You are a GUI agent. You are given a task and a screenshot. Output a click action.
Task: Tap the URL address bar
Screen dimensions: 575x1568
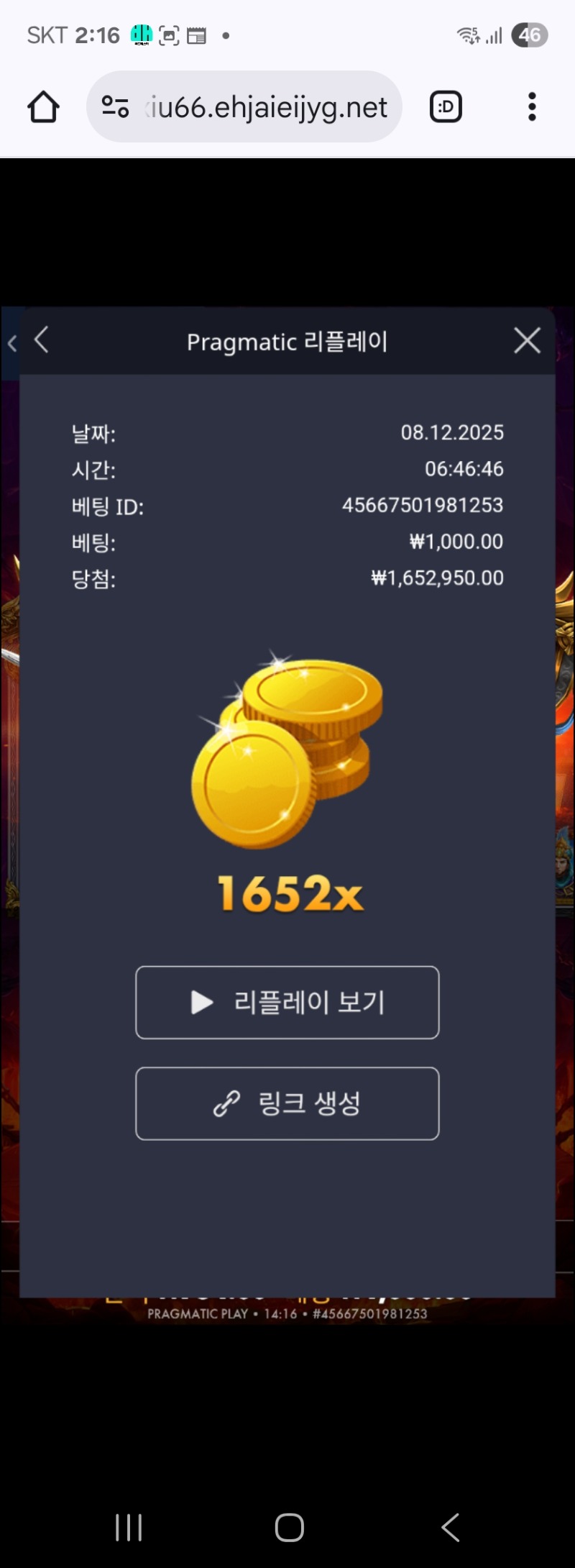pos(266,107)
